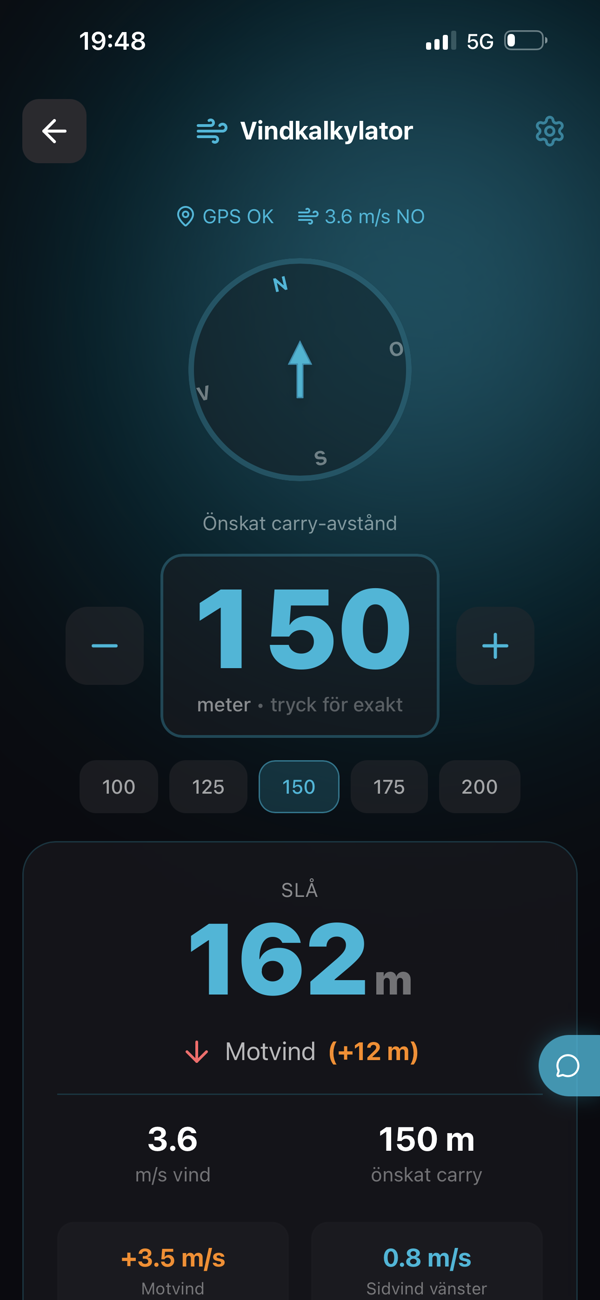The height and width of the screenshot is (1300, 600).
Task: Open the floating chat bubble
Action: click(x=569, y=1065)
